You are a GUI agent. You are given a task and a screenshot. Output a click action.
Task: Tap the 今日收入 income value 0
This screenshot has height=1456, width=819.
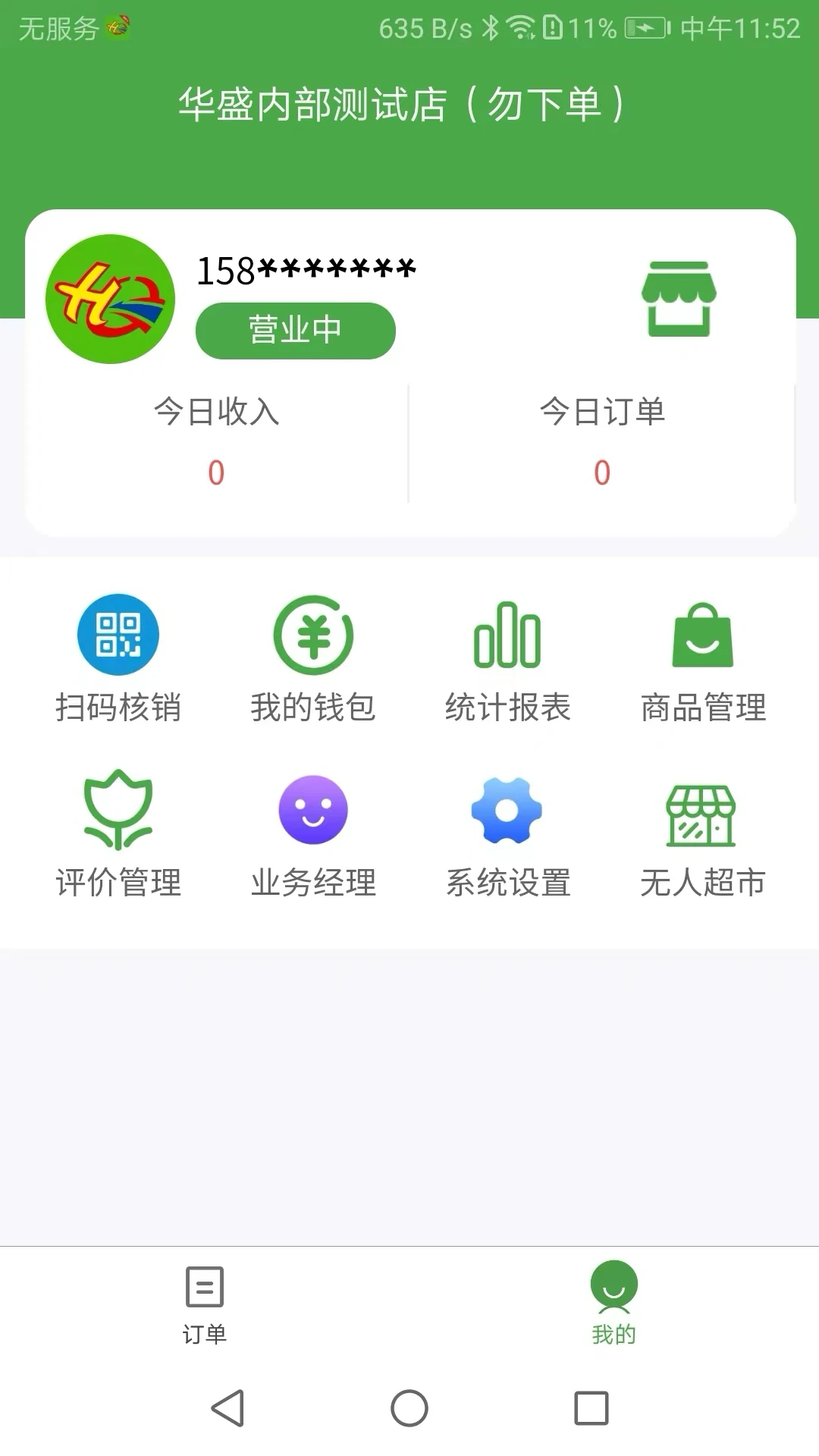pos(215,472)
